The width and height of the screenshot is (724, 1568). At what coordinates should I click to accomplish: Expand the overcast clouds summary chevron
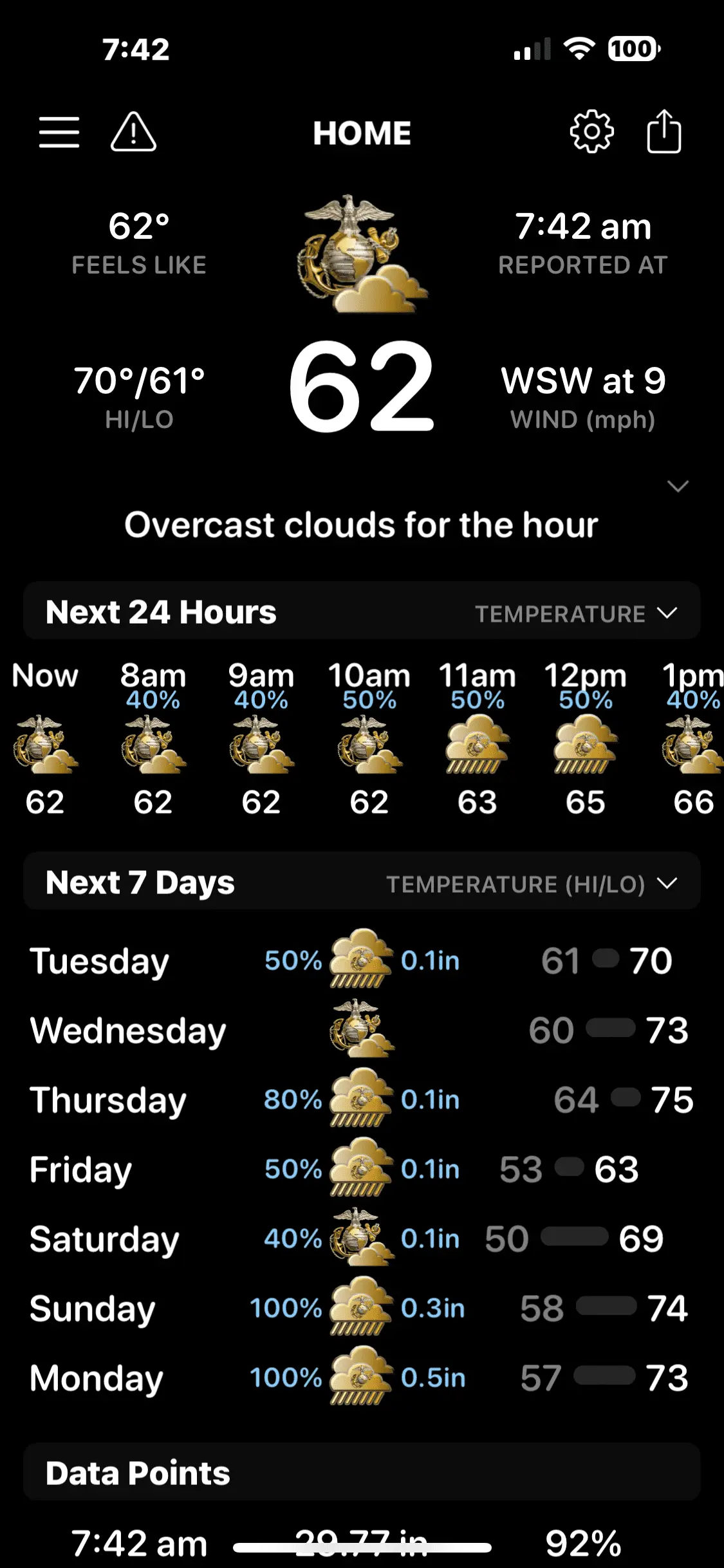(678, 486)
